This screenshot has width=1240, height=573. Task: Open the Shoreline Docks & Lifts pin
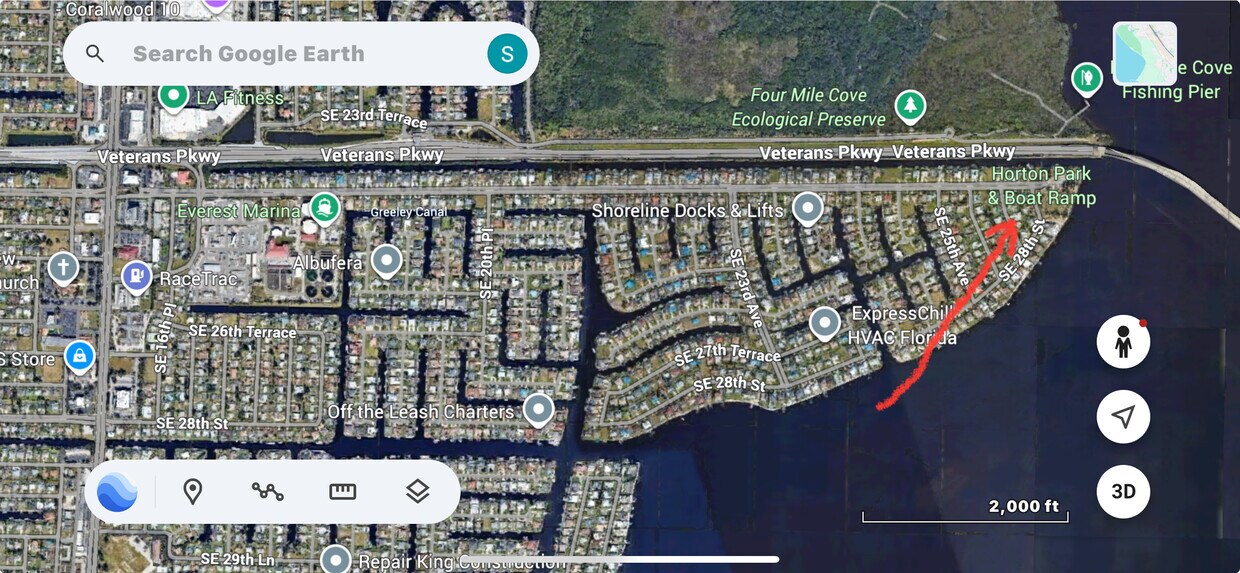click(808, 209)
